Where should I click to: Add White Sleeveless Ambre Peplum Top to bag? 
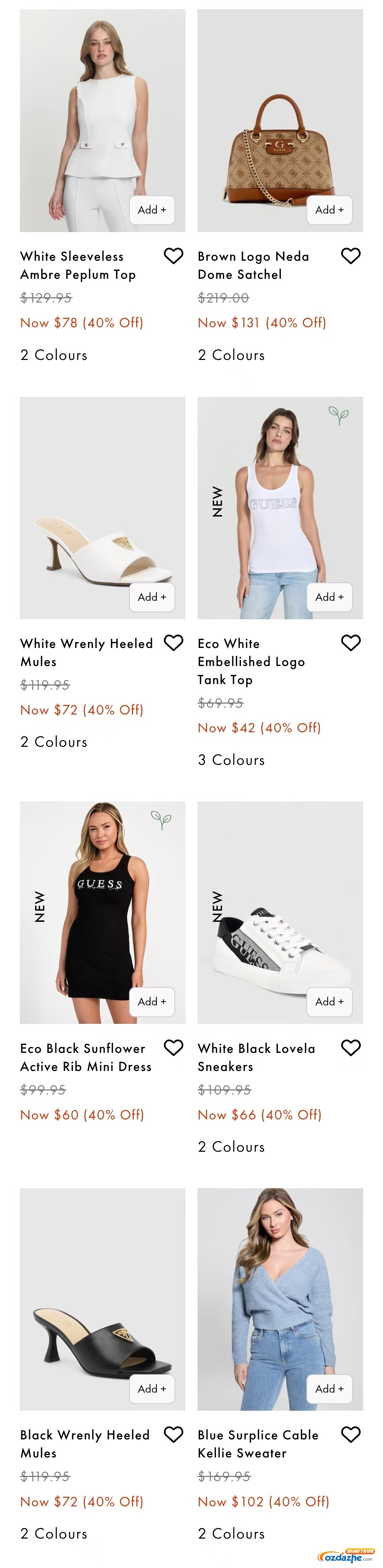[x=152, y=210]
